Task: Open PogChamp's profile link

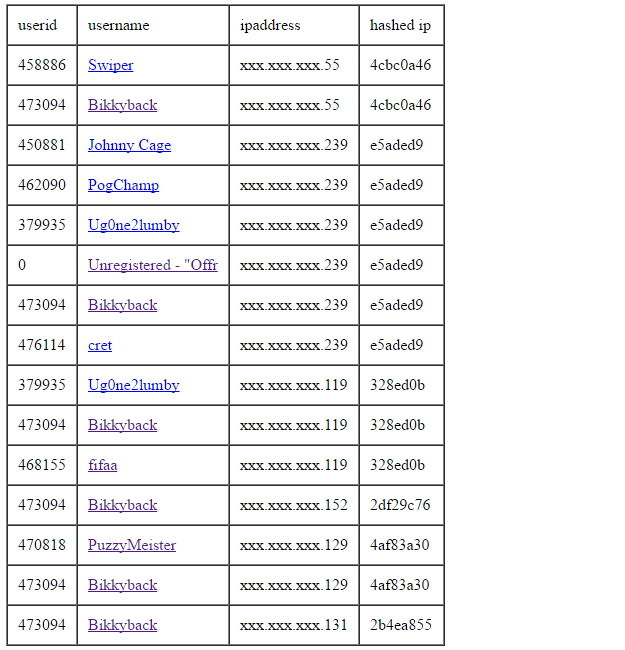Action: tap(123, 185)
